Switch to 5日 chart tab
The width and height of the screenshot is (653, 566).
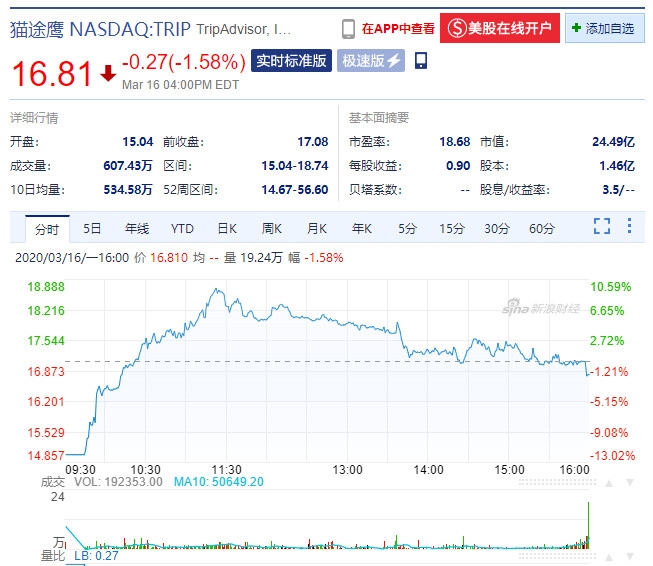click(x=93, y=229)
